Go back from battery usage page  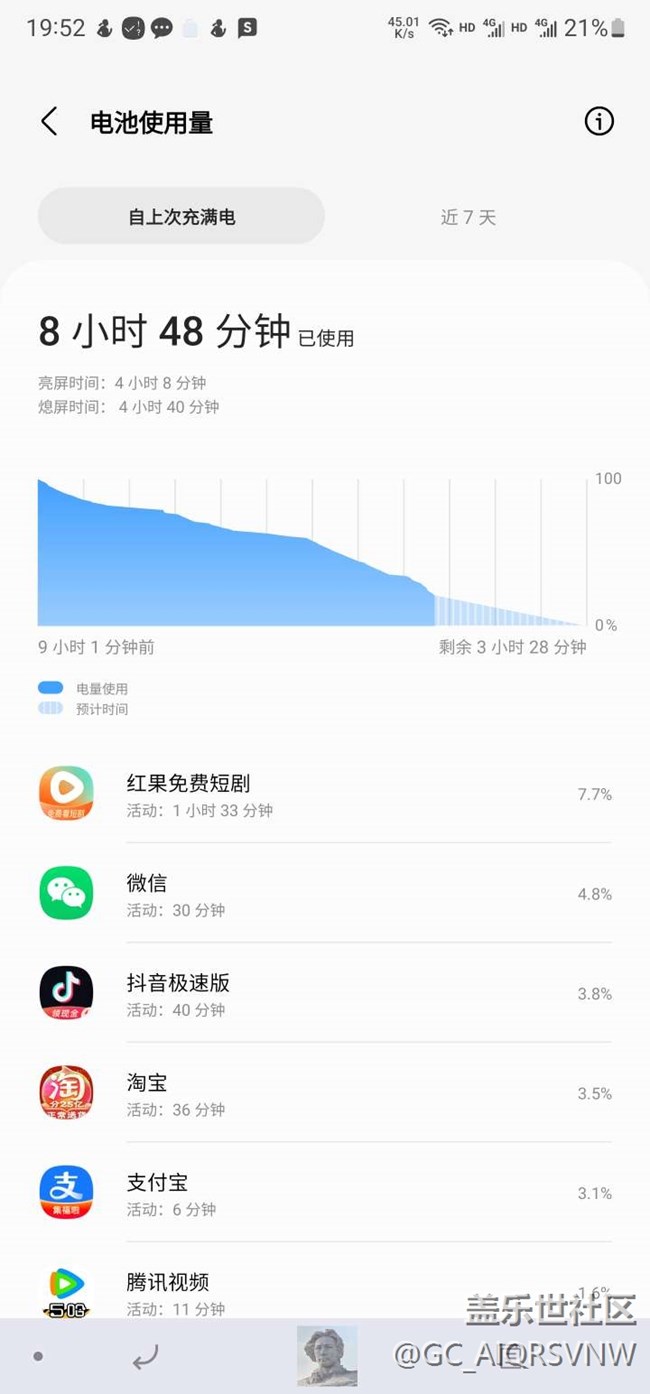(x=49, y=122)
